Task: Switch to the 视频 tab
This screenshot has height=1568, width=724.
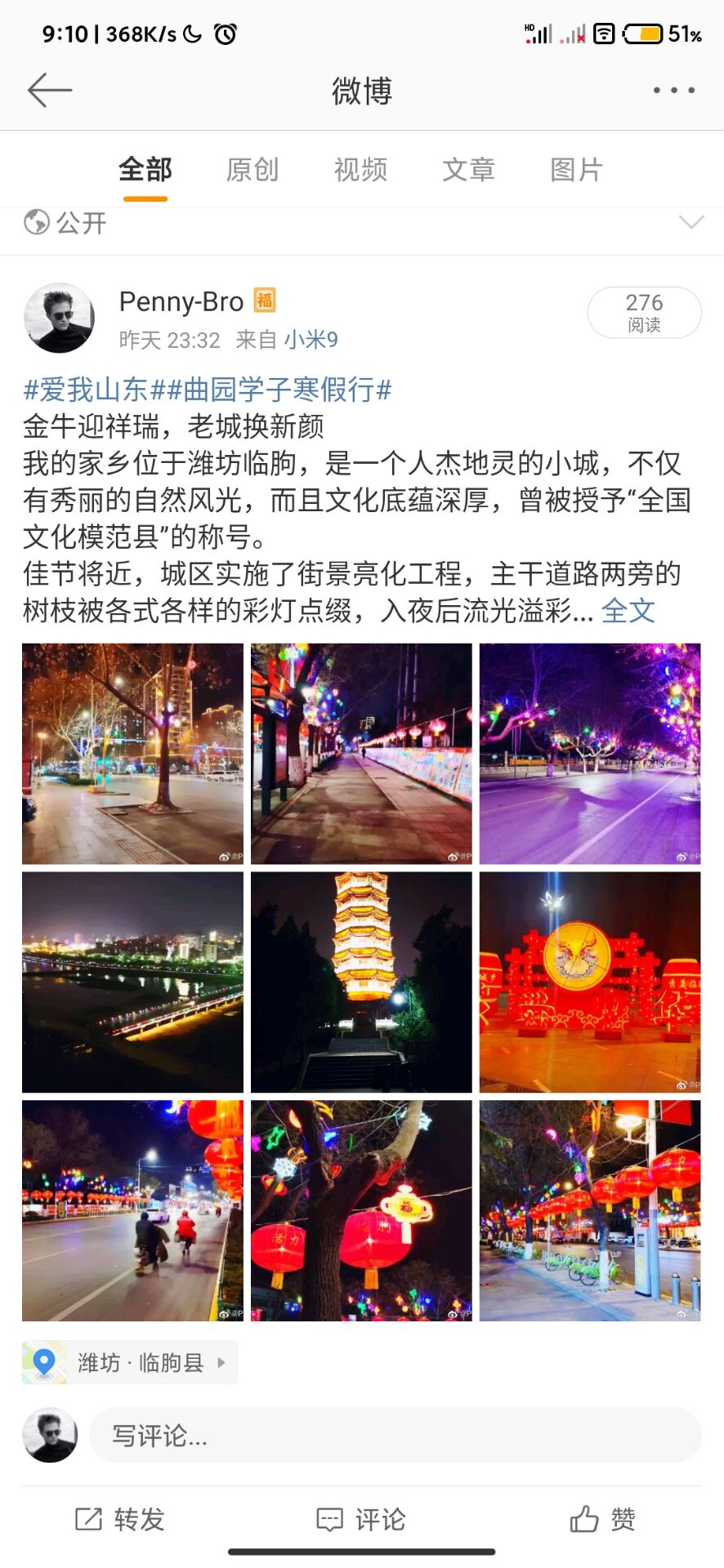Action: coord(360,170)
